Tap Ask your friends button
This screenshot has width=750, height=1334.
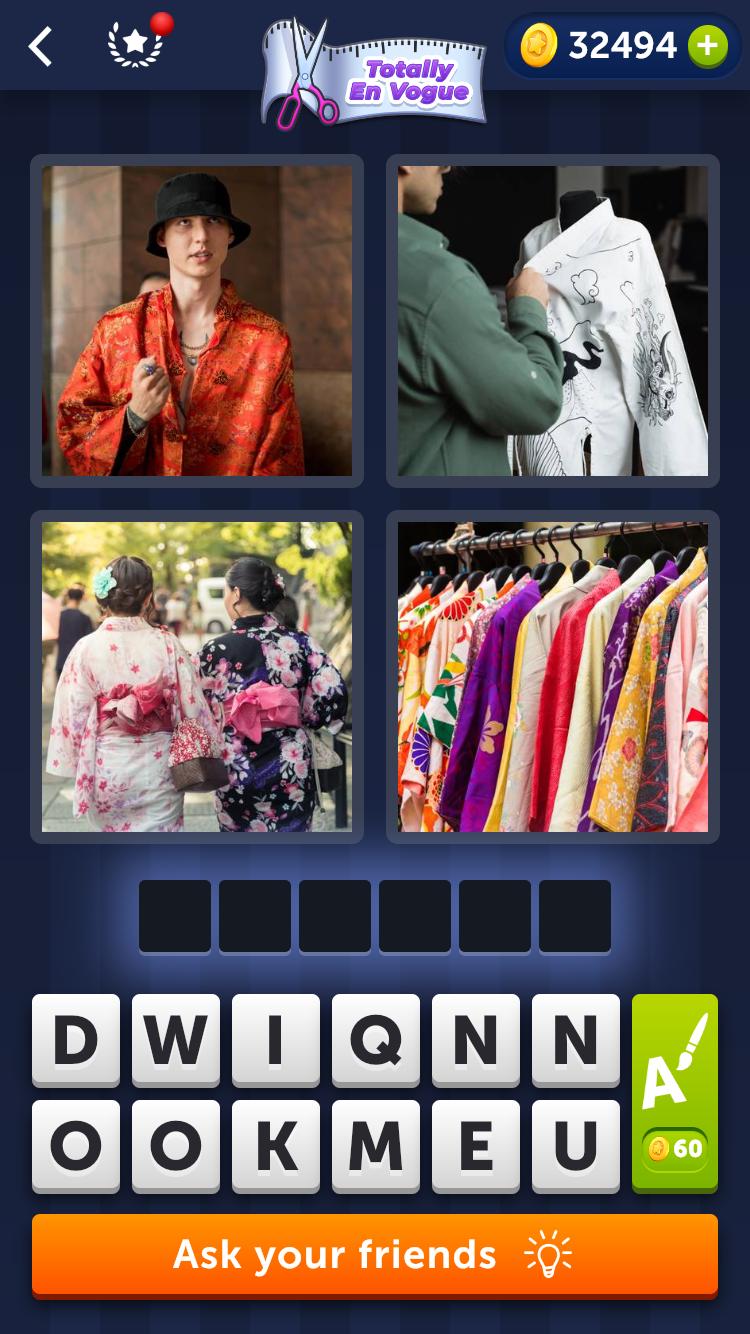pyautogui.click(x=375, y=1255)
